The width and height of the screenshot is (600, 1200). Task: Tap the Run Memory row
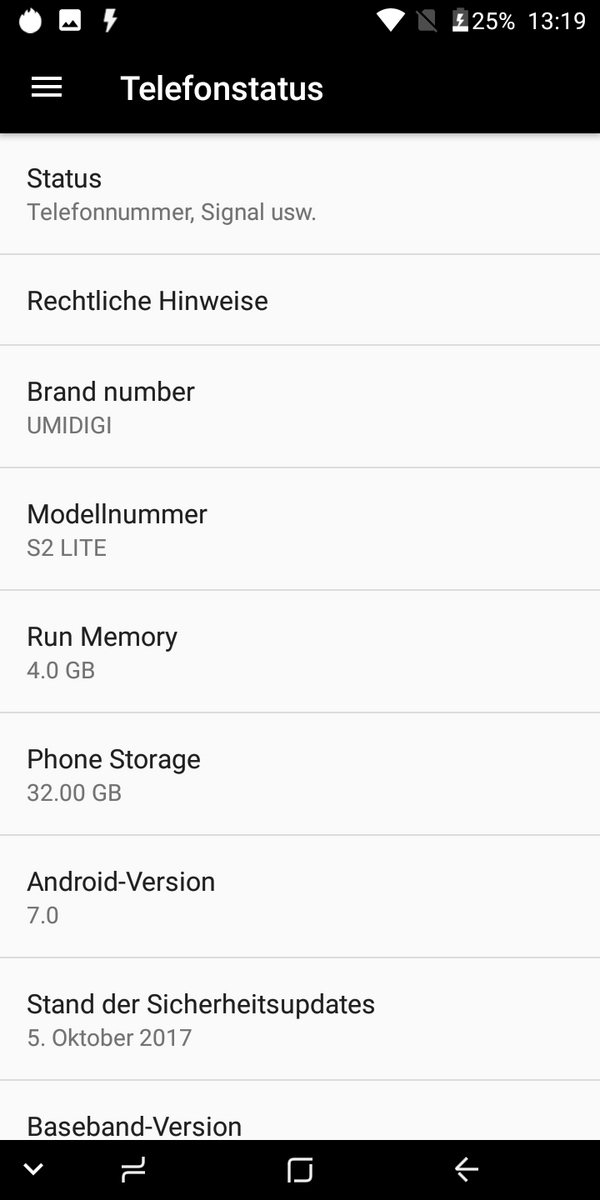pyautogui.click(x=300, y=652)
